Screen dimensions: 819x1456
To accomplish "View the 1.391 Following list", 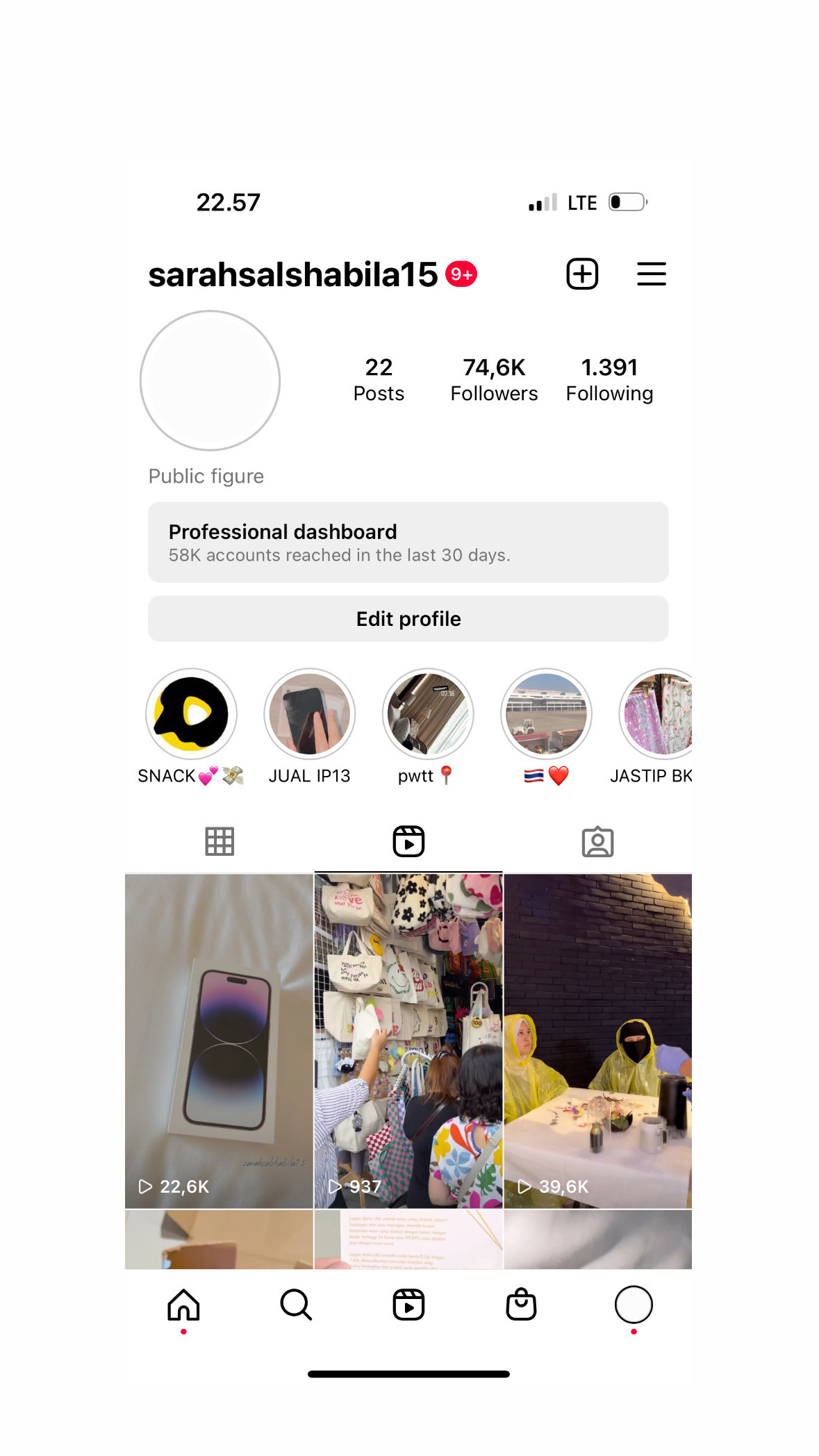I will tap(609, 379).
